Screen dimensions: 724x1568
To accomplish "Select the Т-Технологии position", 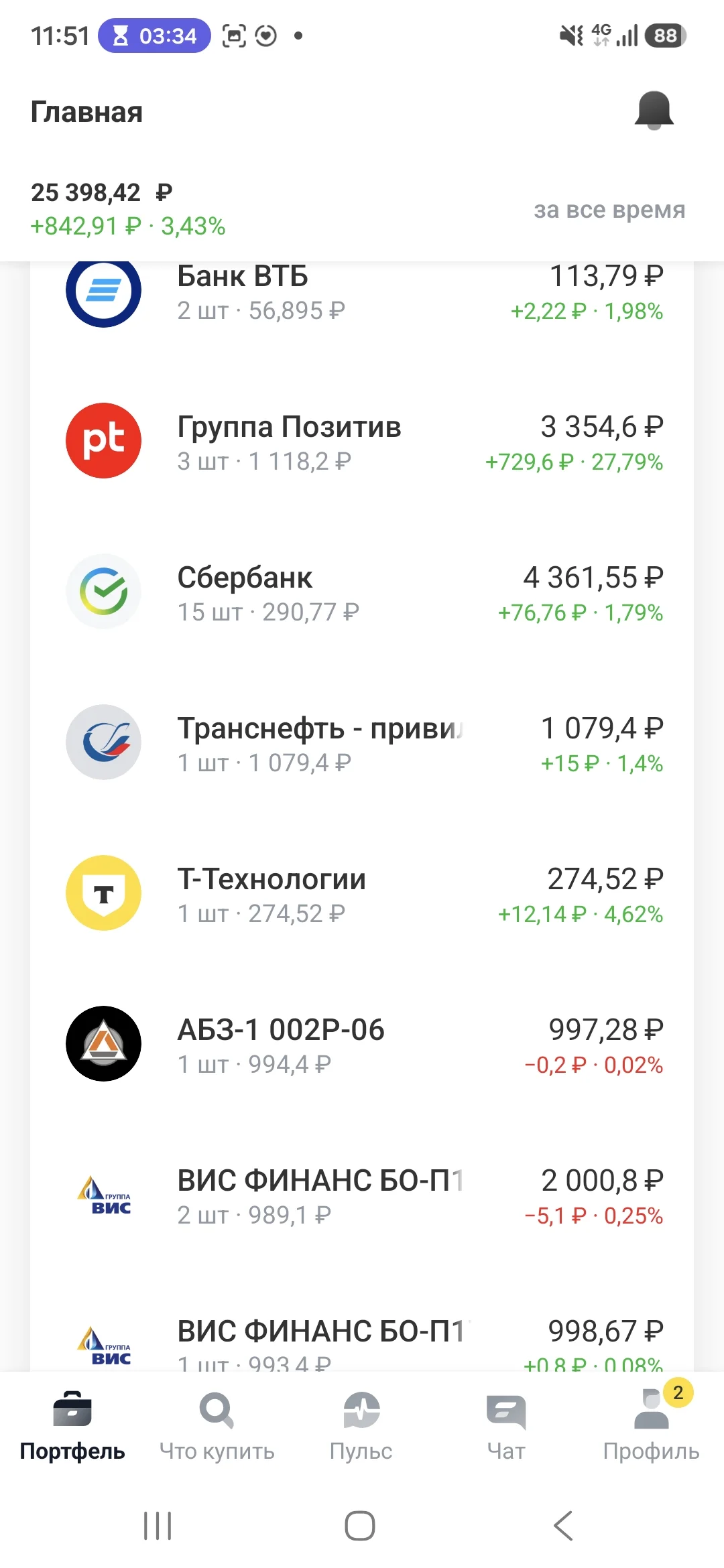I will 362,893.
